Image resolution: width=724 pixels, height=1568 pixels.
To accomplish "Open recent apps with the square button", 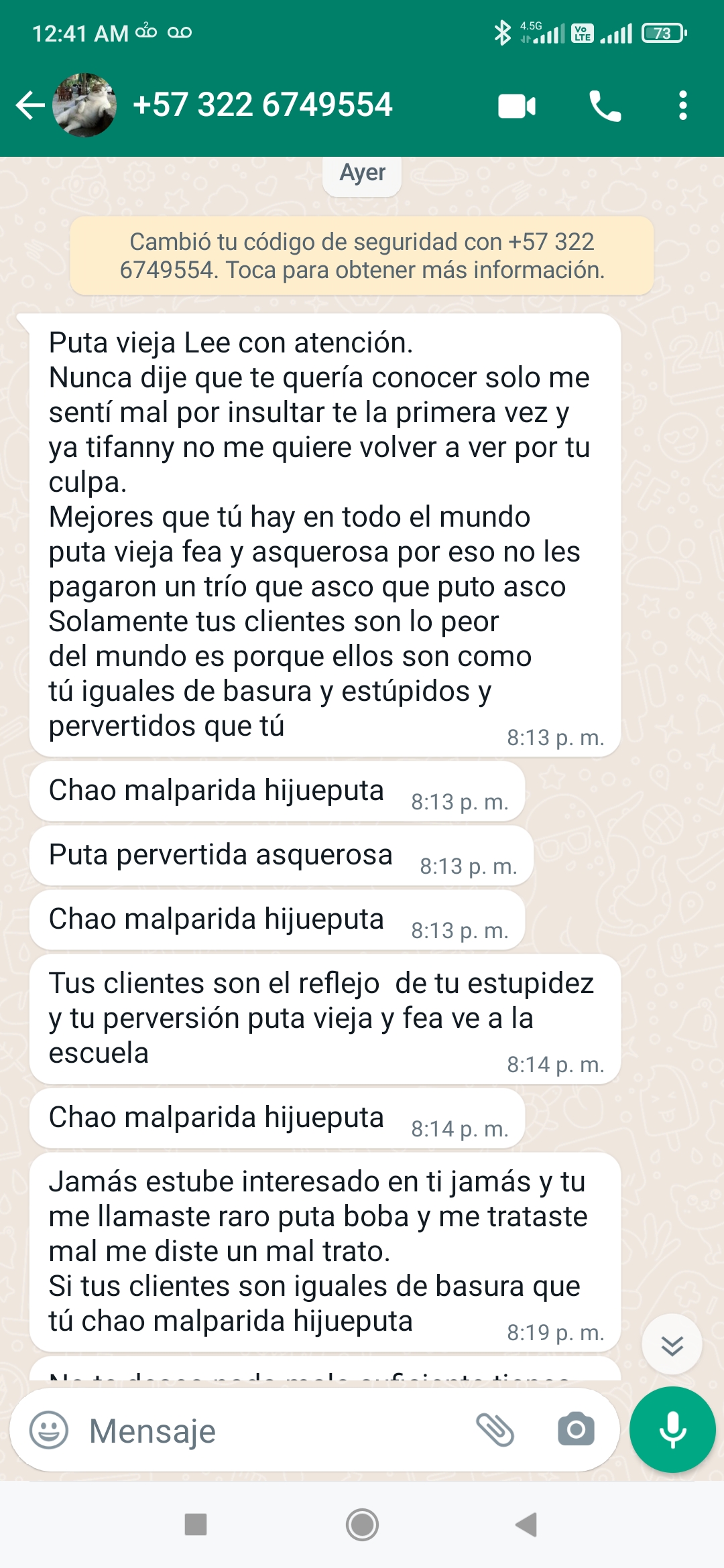I will (196, 1524).
